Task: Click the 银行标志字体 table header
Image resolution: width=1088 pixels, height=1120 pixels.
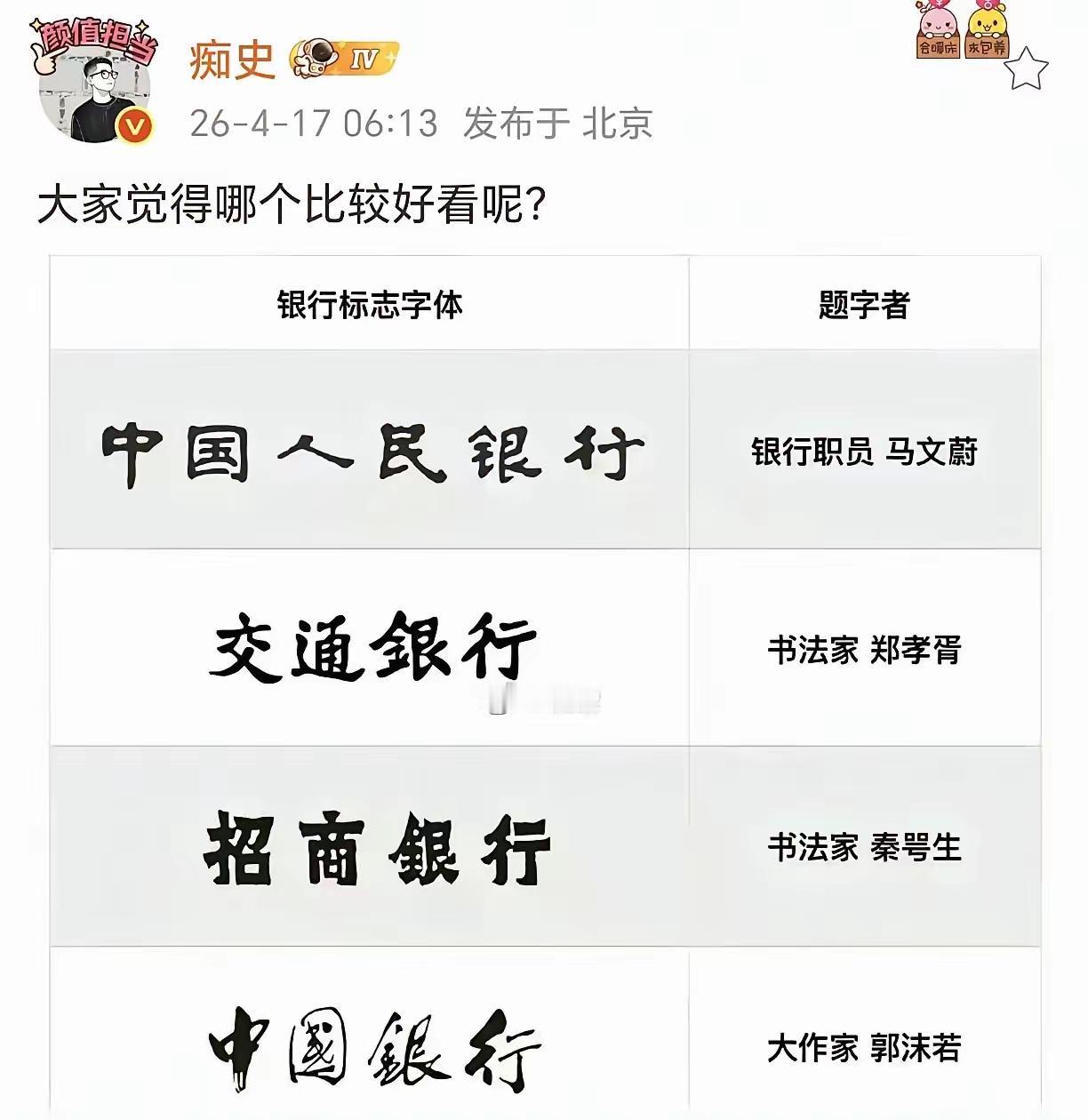Action: click(371, 302)
